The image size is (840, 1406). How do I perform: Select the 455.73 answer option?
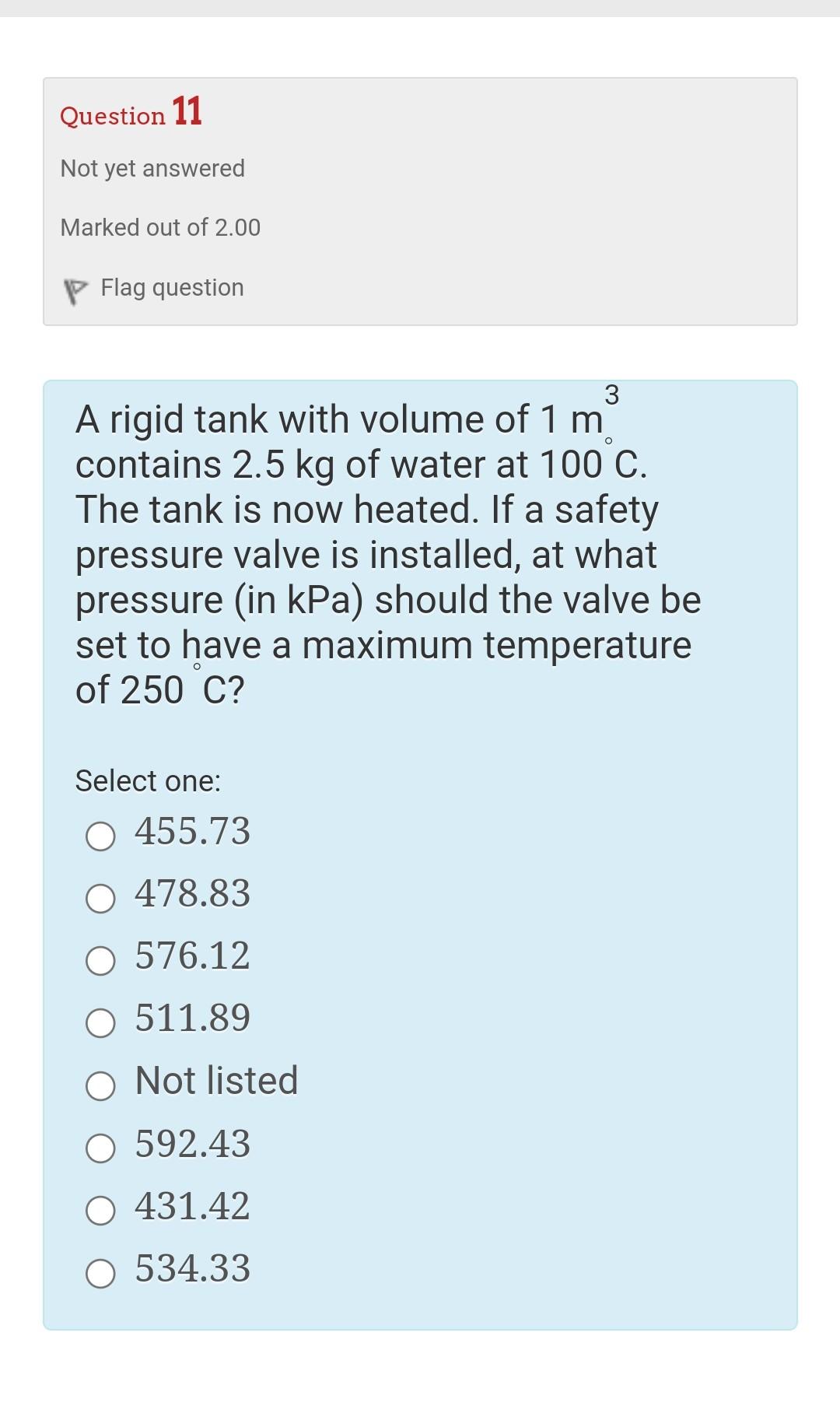coord(100,836)
